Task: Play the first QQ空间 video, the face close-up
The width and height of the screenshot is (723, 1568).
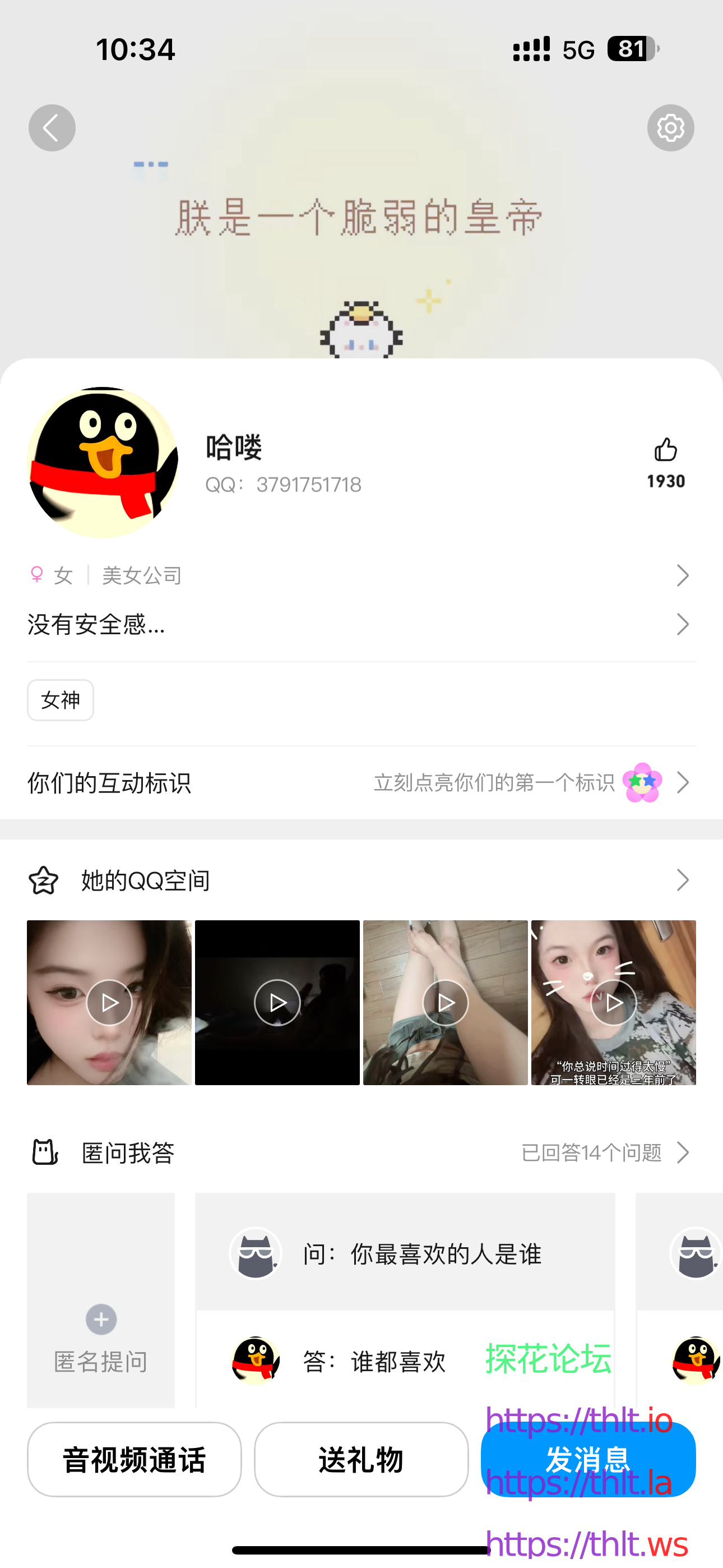Action: (x=109, y=1003)
